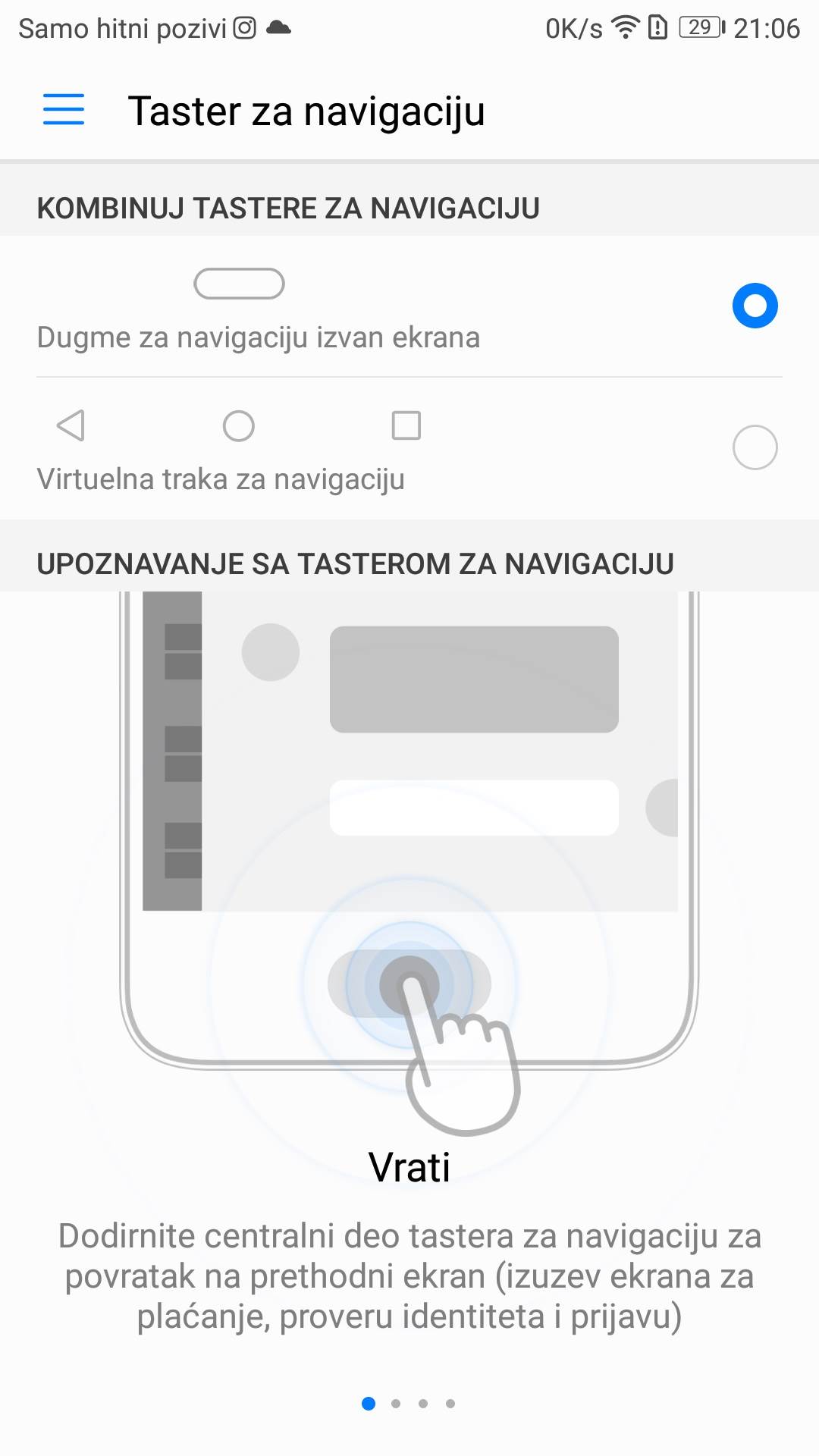Viewport: 819px width, 1456px height.
Task: Select Dugme za navigaciju izvan ekrana
Action: 755,306
